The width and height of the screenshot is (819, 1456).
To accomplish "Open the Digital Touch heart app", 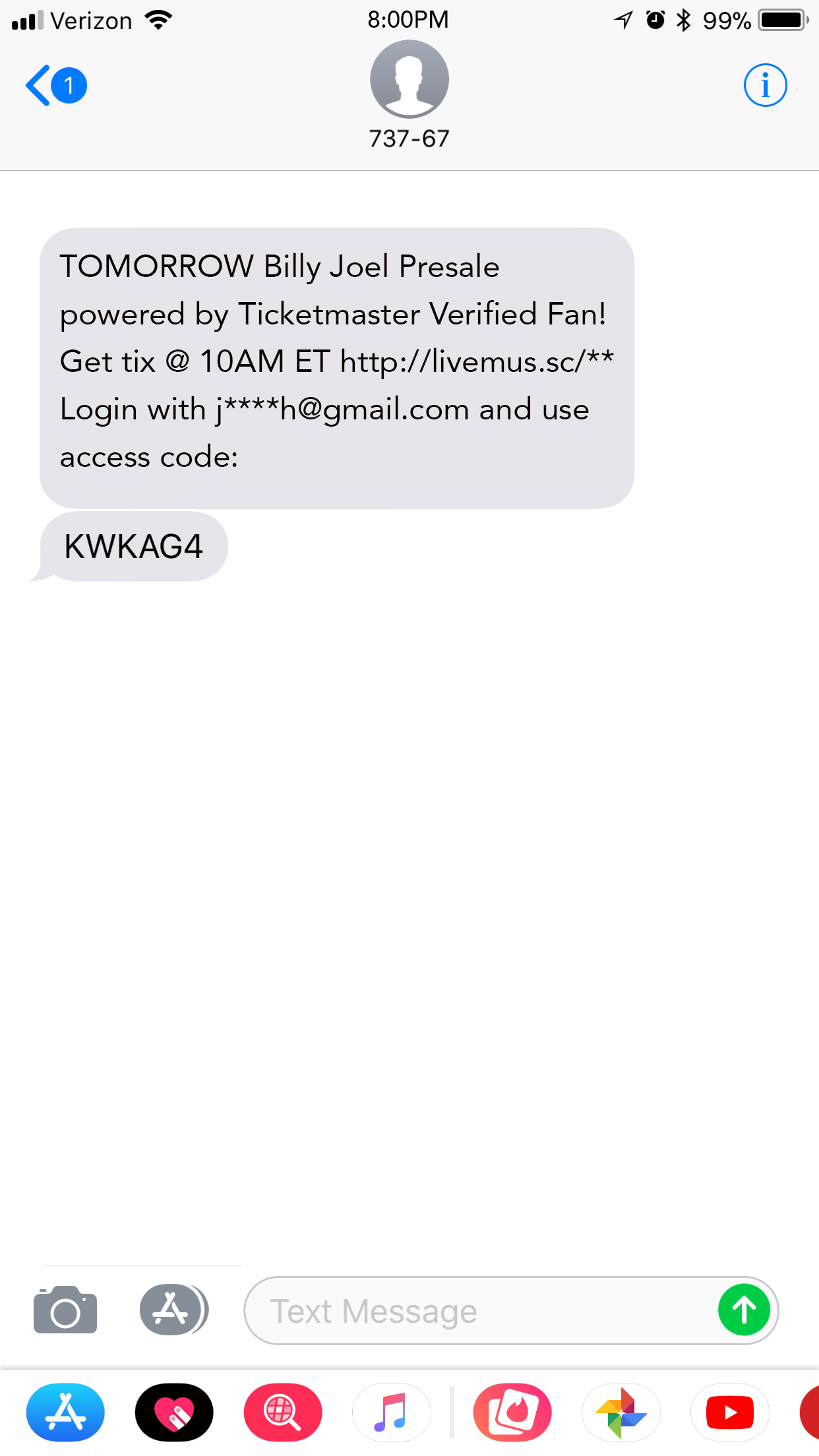I will 174,1412.
